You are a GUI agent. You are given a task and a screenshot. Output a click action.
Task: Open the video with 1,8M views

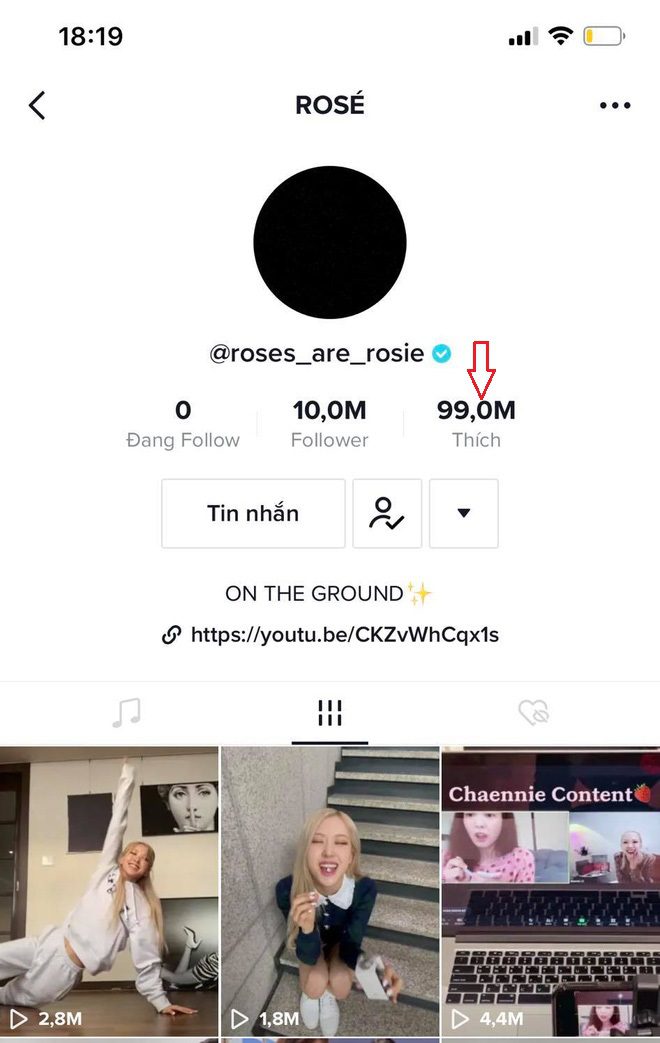click(329, 890)
